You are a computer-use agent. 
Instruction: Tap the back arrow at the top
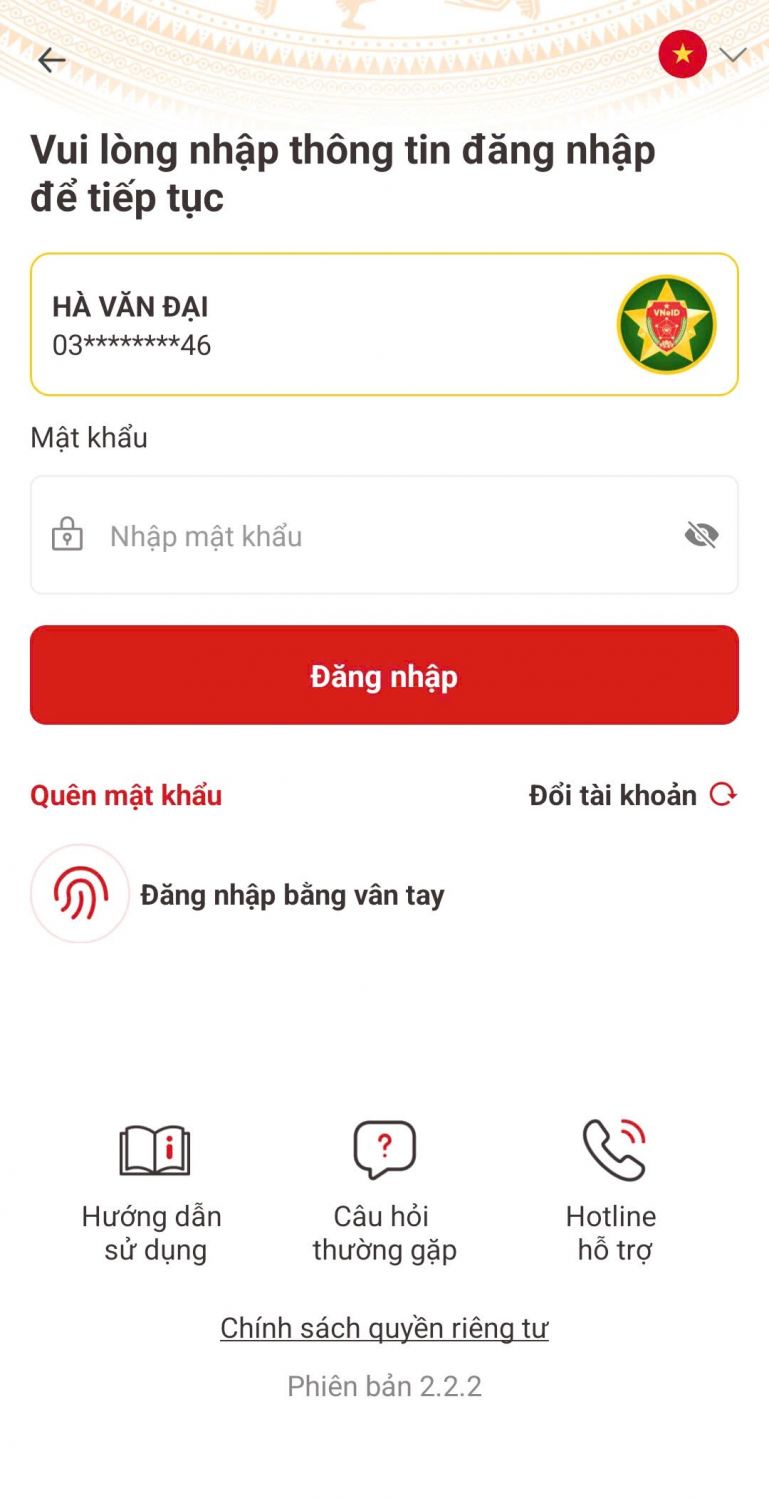point(50,60)
